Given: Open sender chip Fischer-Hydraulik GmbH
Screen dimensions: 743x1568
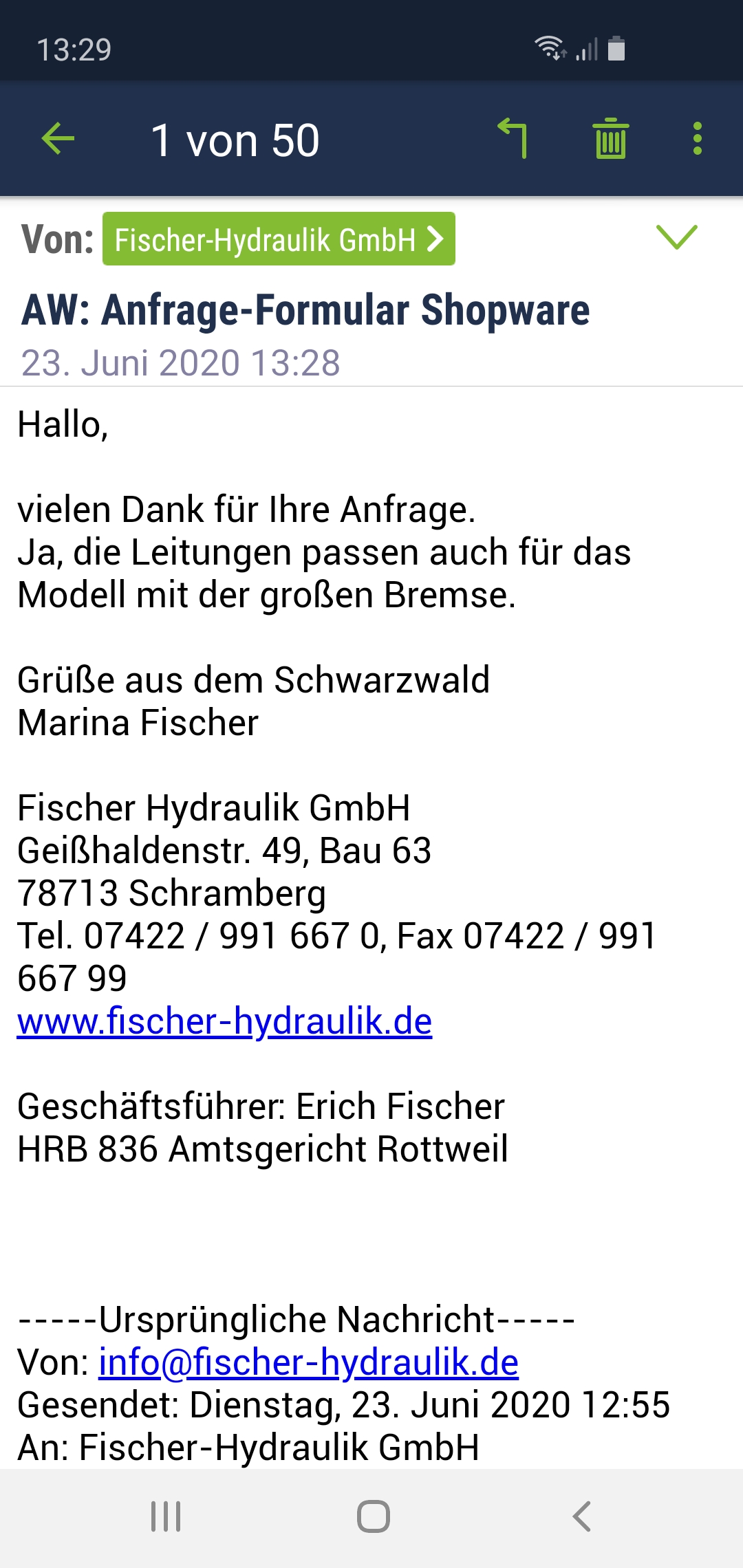Looking at the screenshot, I should tap(279, 239).
